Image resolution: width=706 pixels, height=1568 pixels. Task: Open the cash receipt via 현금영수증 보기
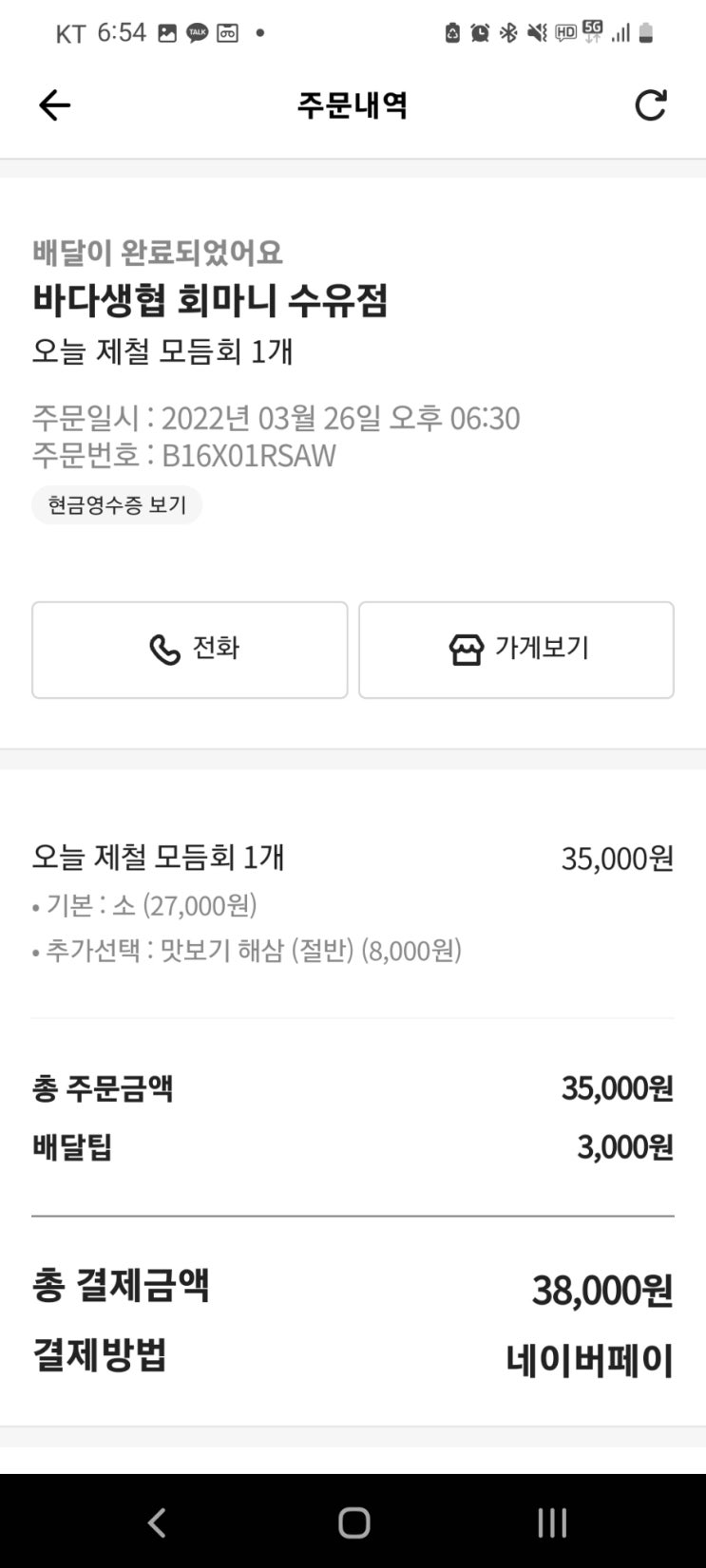tap(117, 504)
